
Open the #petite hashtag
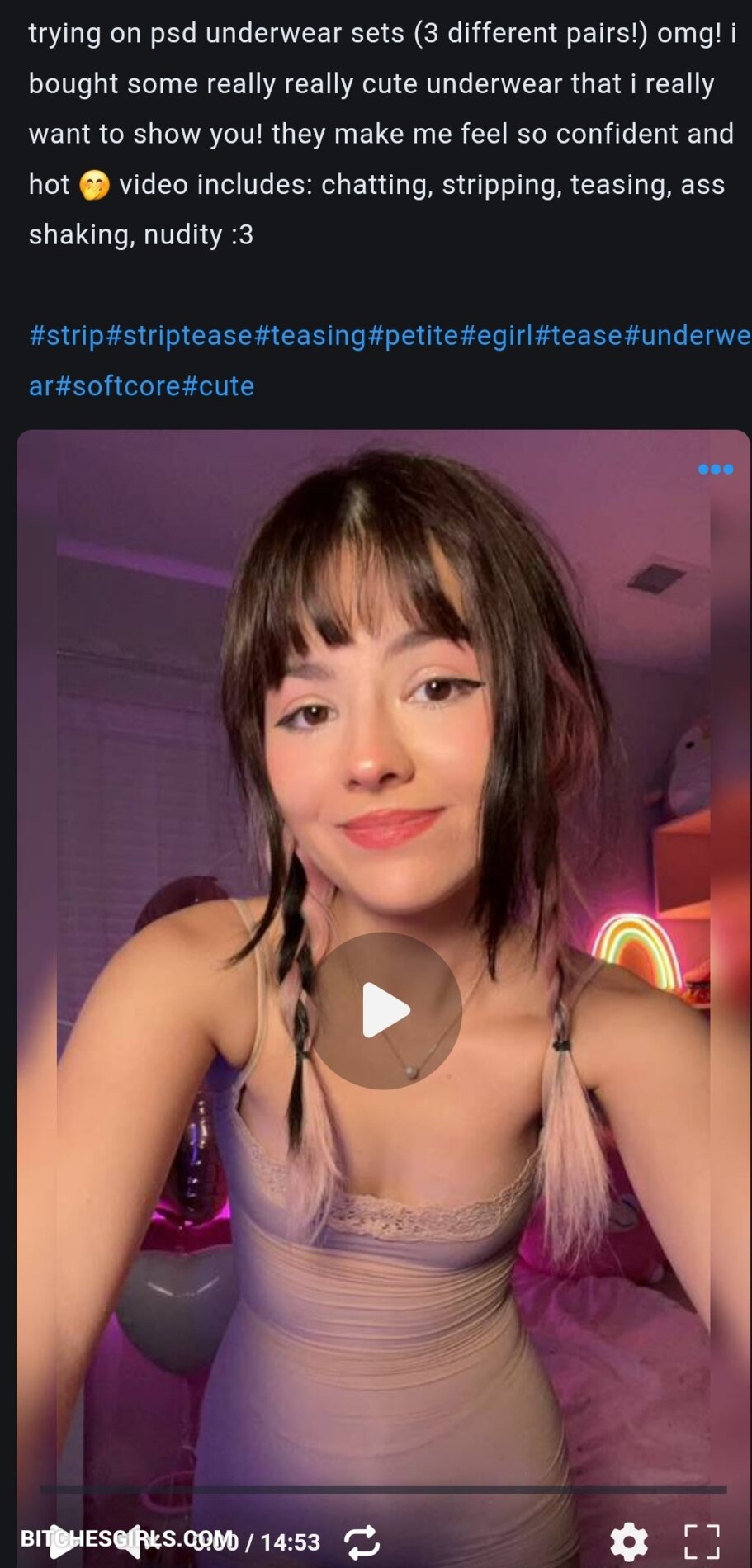pos(413,336)
